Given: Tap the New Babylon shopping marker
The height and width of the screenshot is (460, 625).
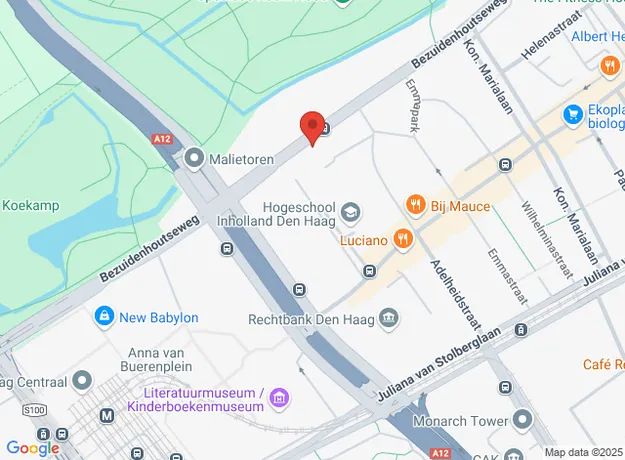Looking at the screenshot, I should 102,317.
